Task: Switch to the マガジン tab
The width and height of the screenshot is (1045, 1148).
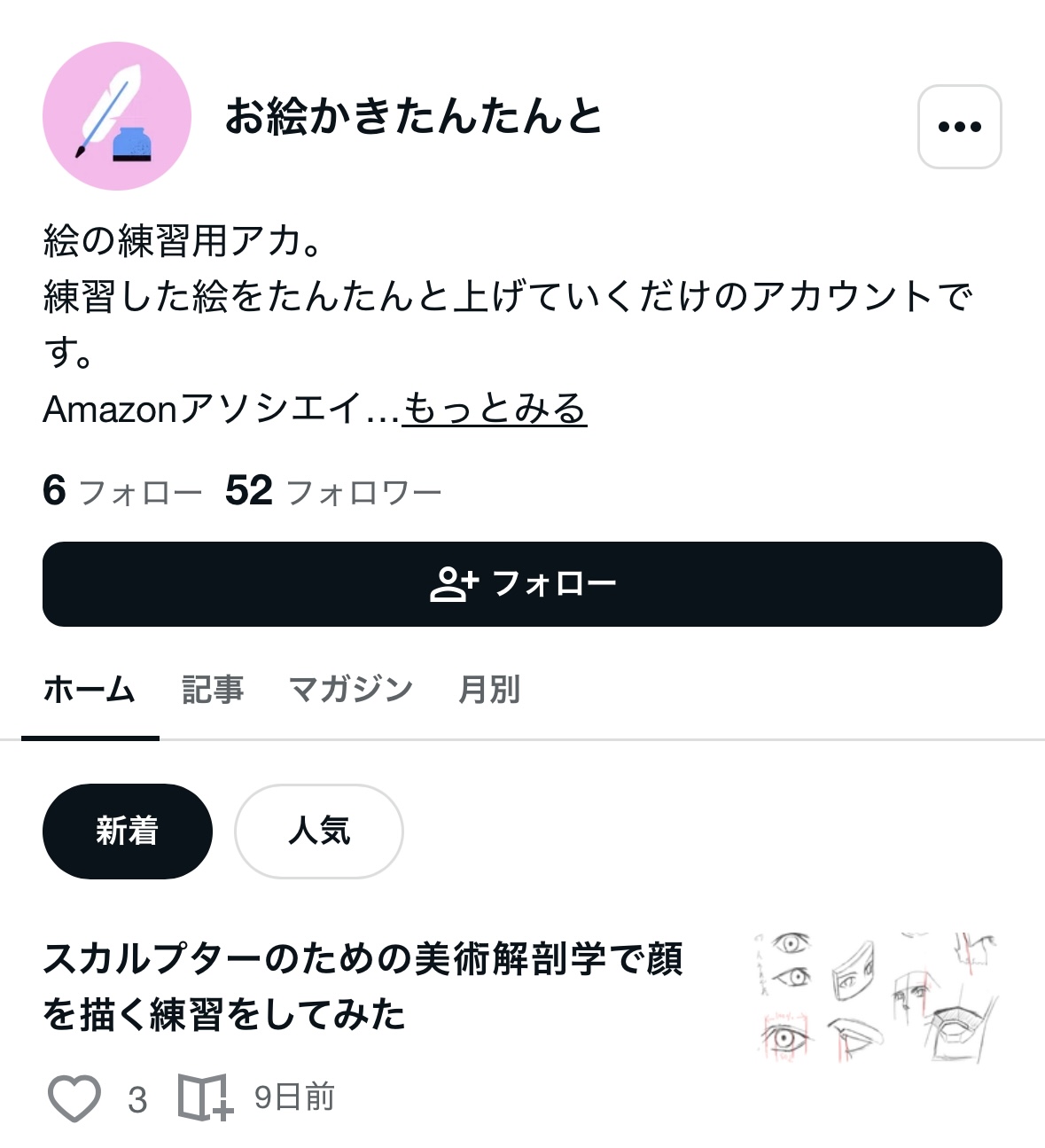Action: pyautogui.click(x=351, y=690)
